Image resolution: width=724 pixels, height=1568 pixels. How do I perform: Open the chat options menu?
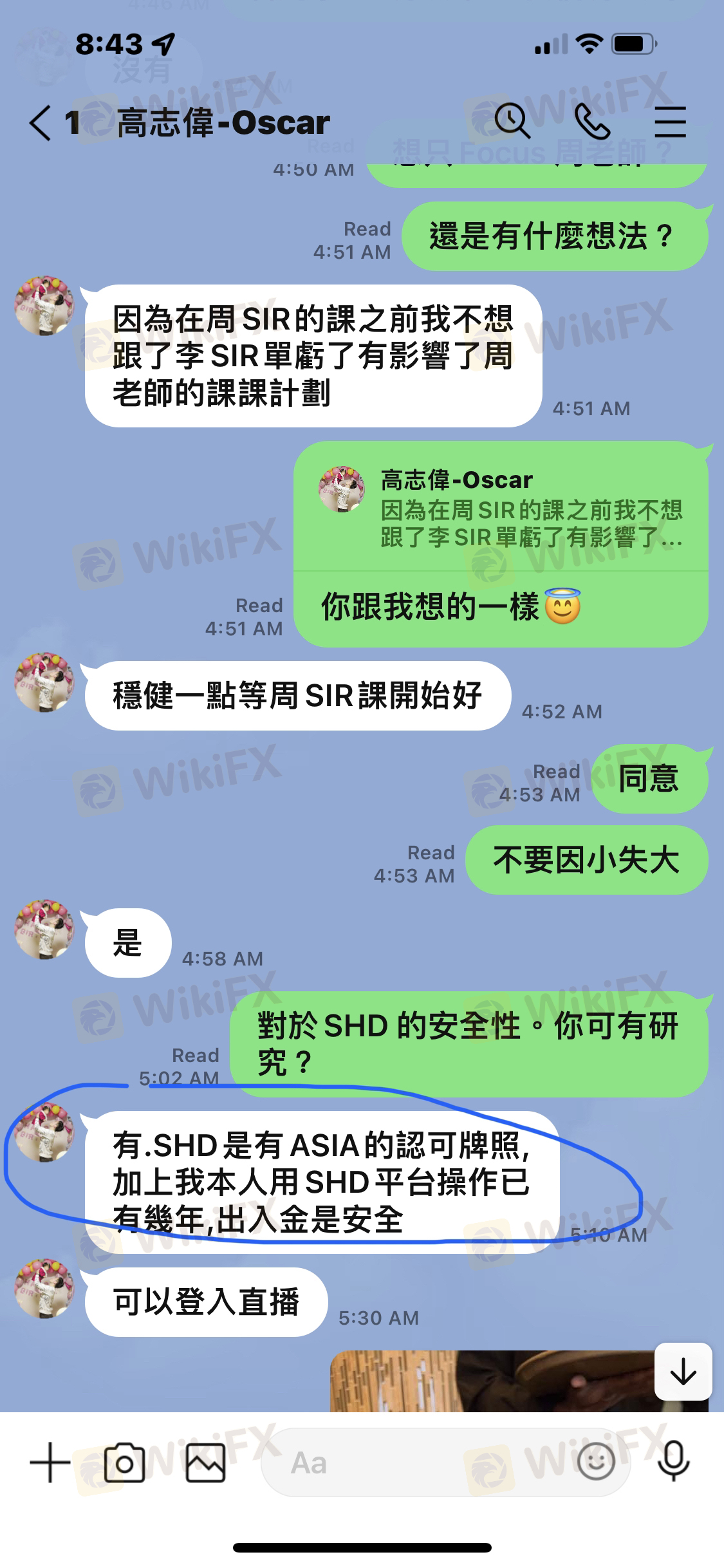(x=670, y=122)
